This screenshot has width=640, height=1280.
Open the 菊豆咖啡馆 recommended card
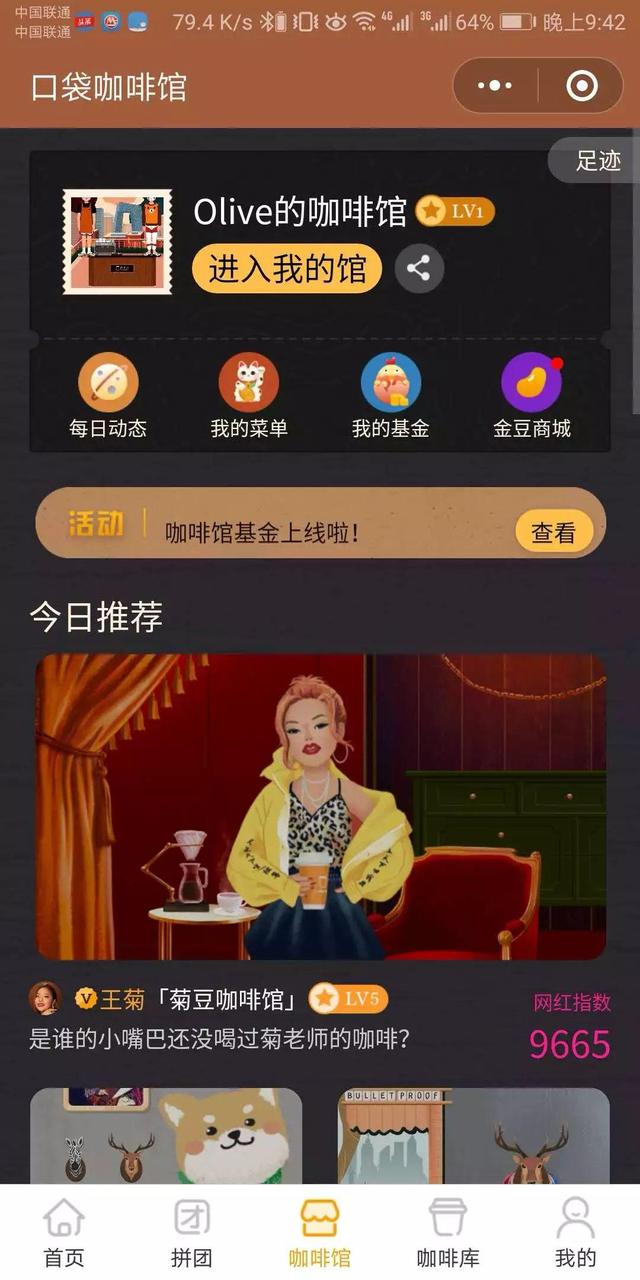[320, 806]
